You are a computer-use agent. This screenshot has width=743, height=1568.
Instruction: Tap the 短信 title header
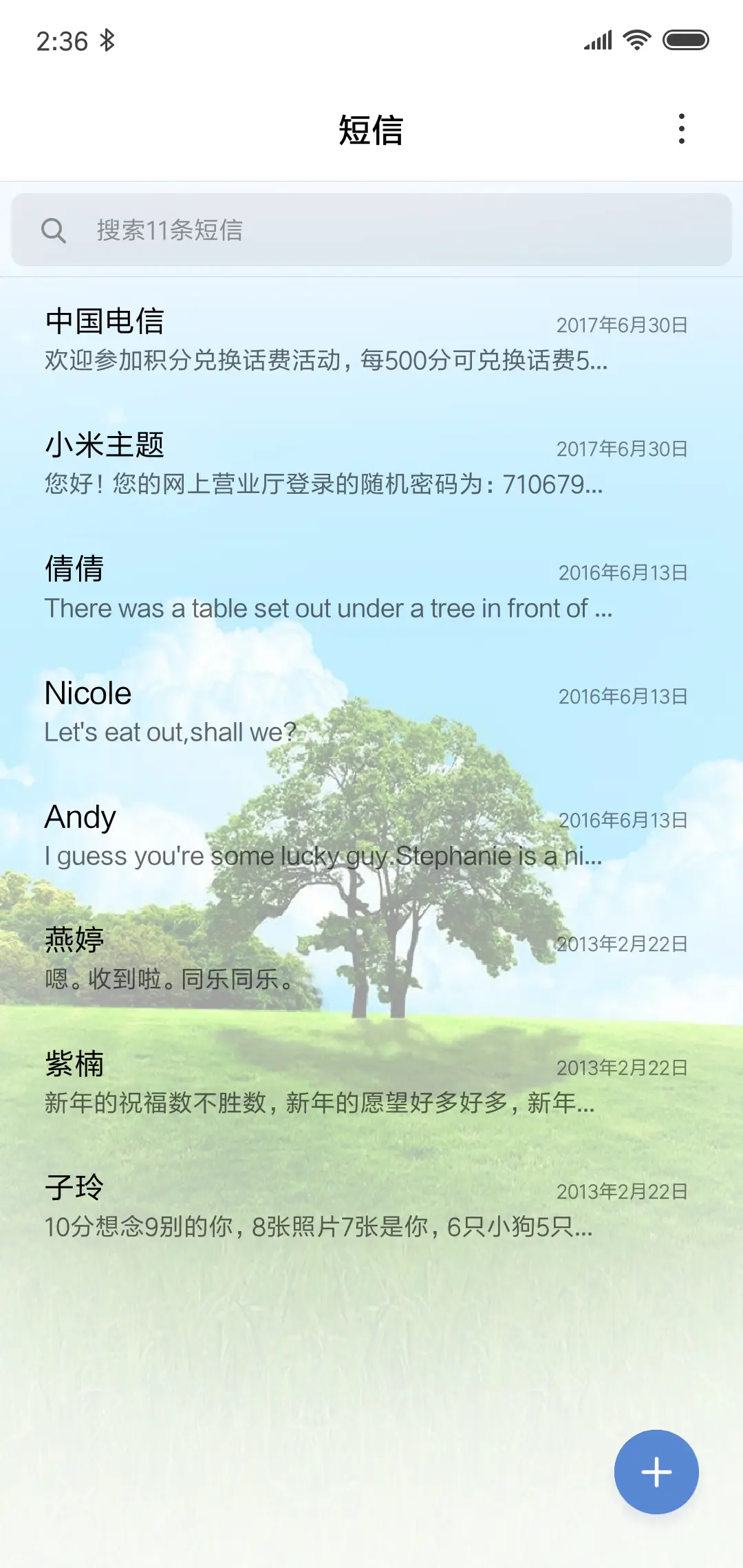click(x=371, y=131)
